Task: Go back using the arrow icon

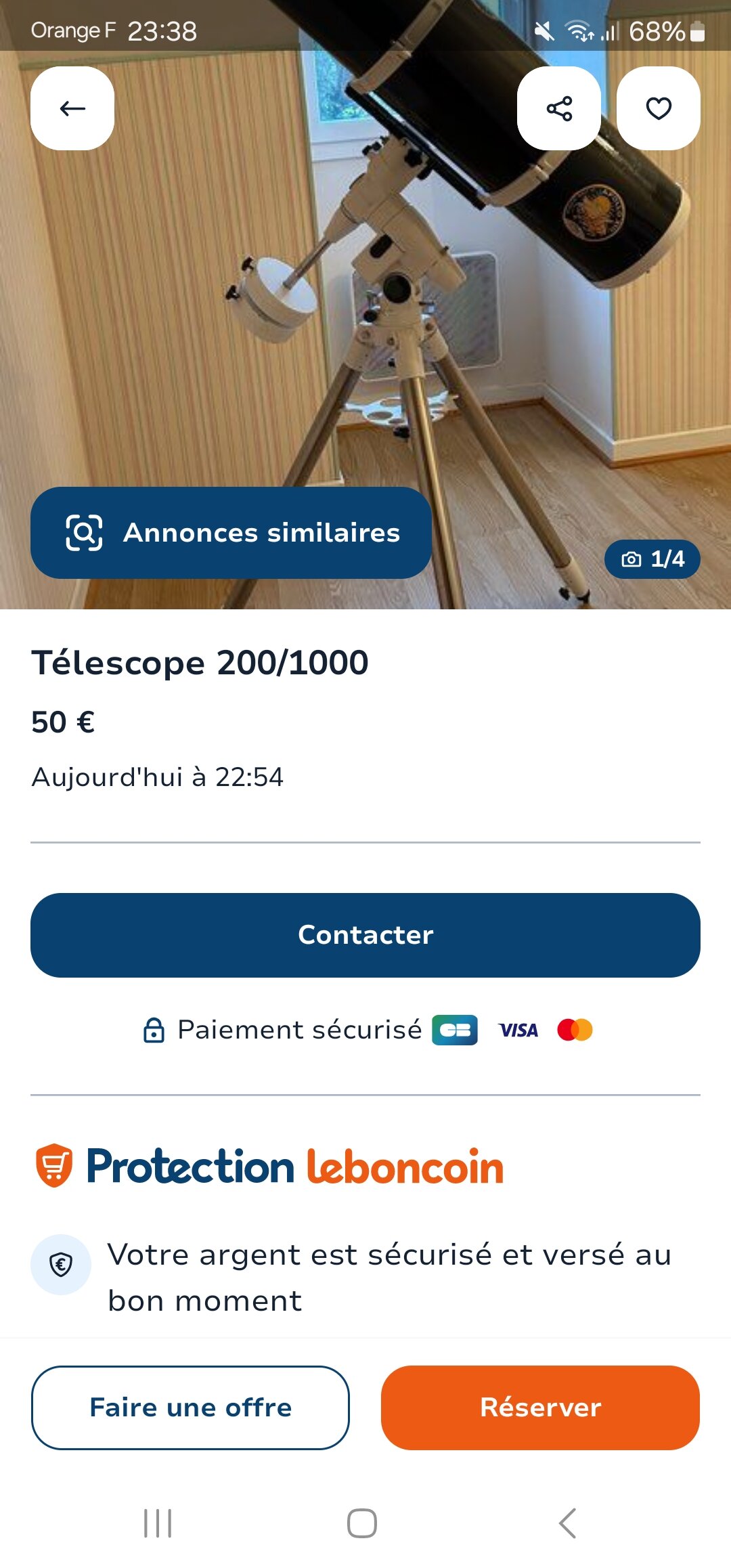Action: (x=72, y=108)
